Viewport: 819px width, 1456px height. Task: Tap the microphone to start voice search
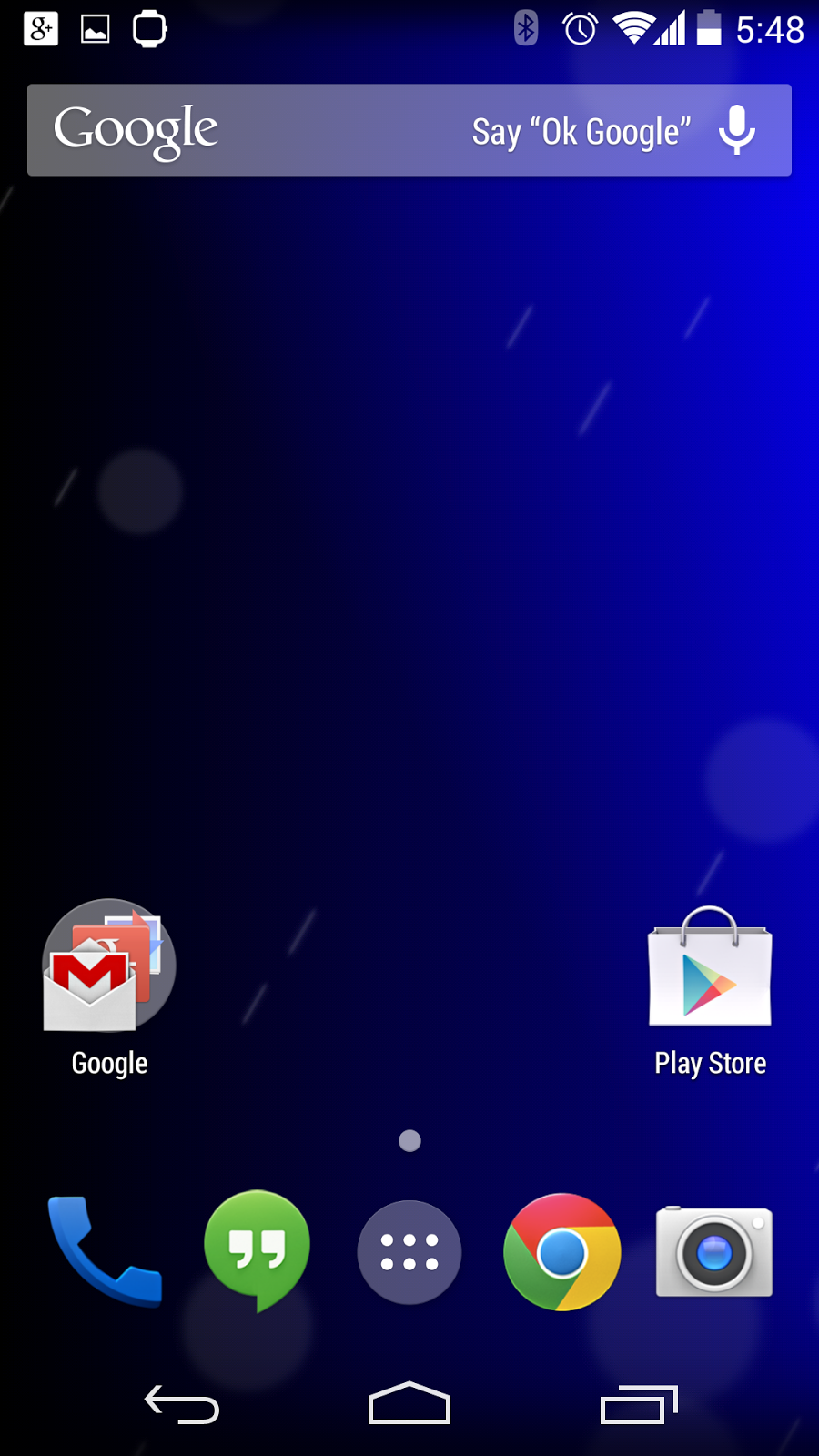click(x=736, y=130)
